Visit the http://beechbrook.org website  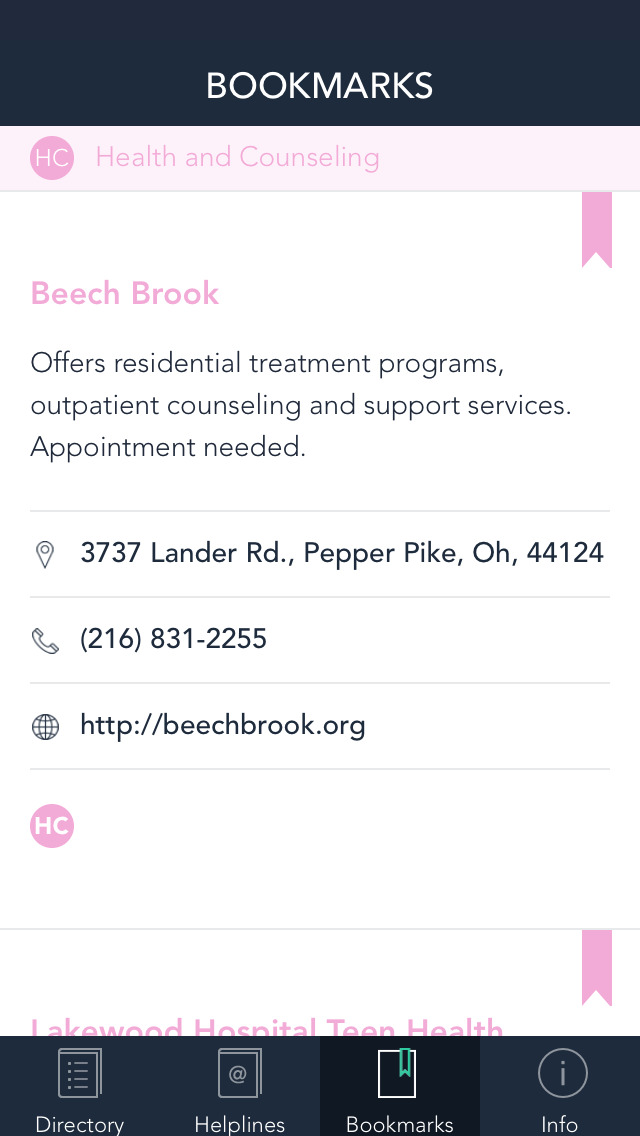pos(222,726)
